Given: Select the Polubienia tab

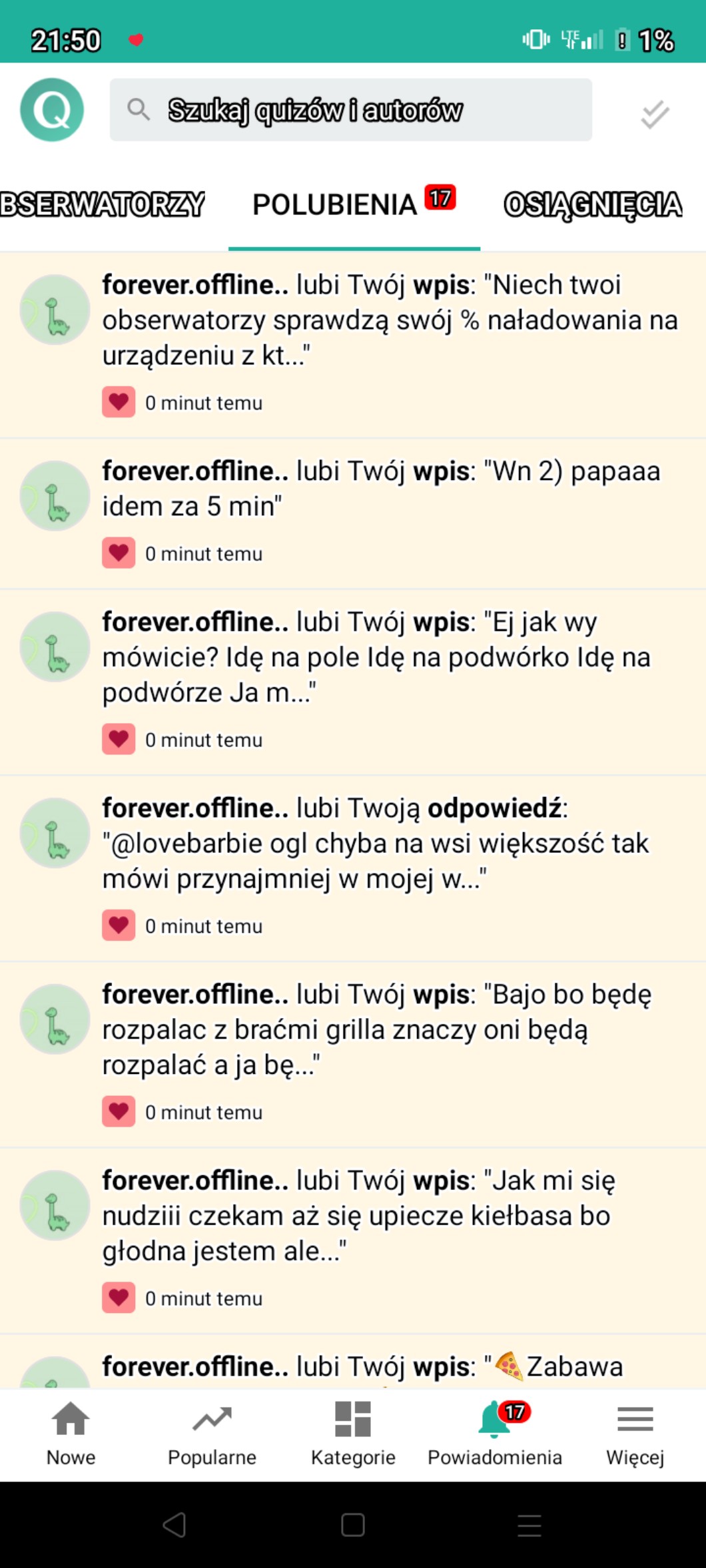Looking at the screenshot, I should [x=354, y=204].
